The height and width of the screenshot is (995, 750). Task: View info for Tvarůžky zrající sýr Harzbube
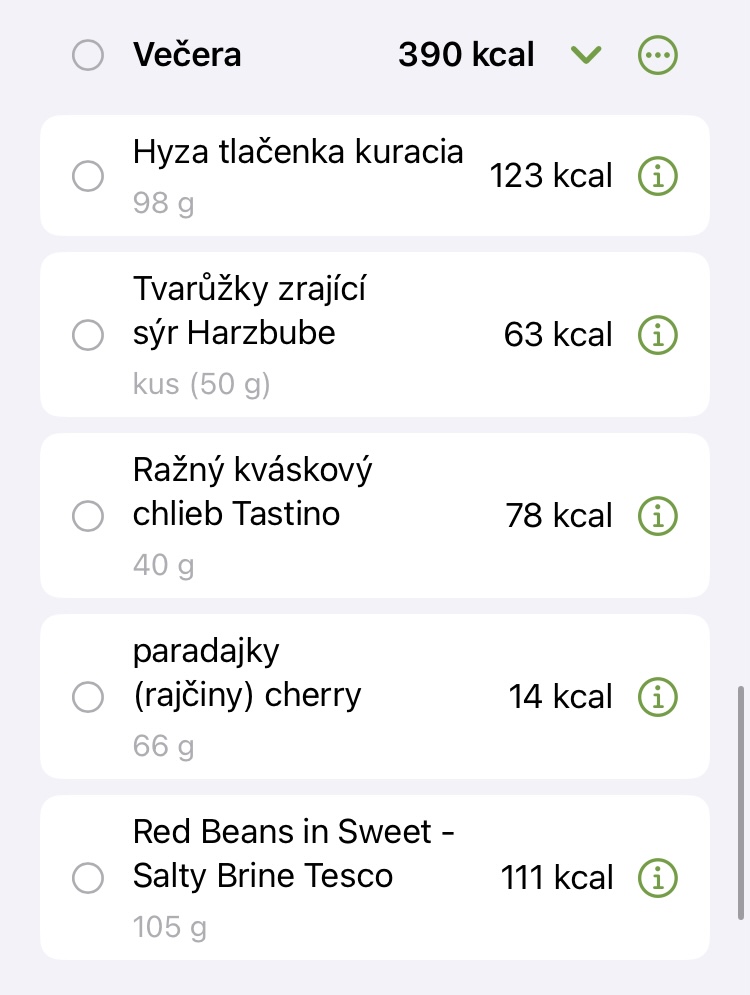coord(657,333)
